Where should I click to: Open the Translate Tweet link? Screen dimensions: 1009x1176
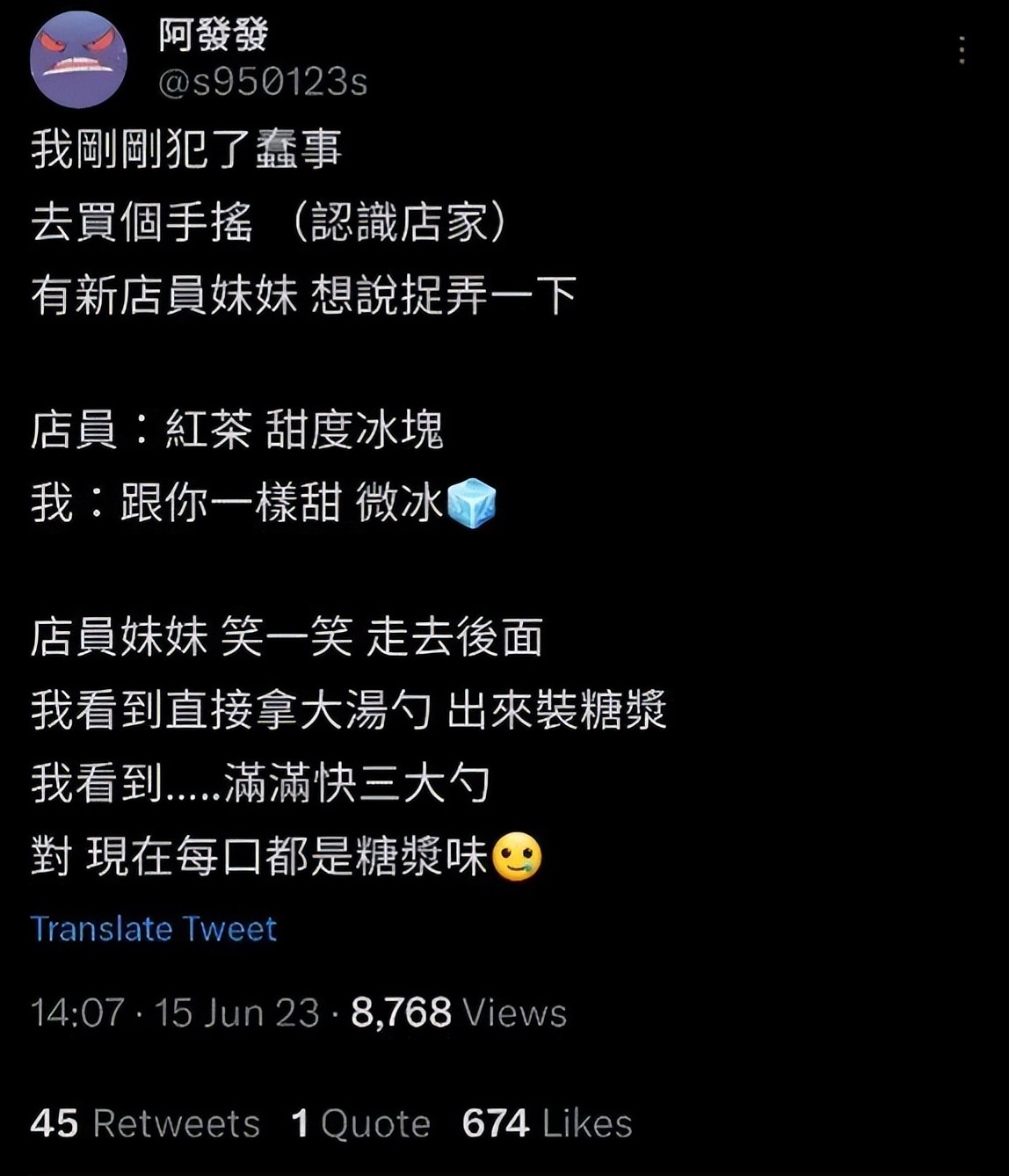(155, 926)
